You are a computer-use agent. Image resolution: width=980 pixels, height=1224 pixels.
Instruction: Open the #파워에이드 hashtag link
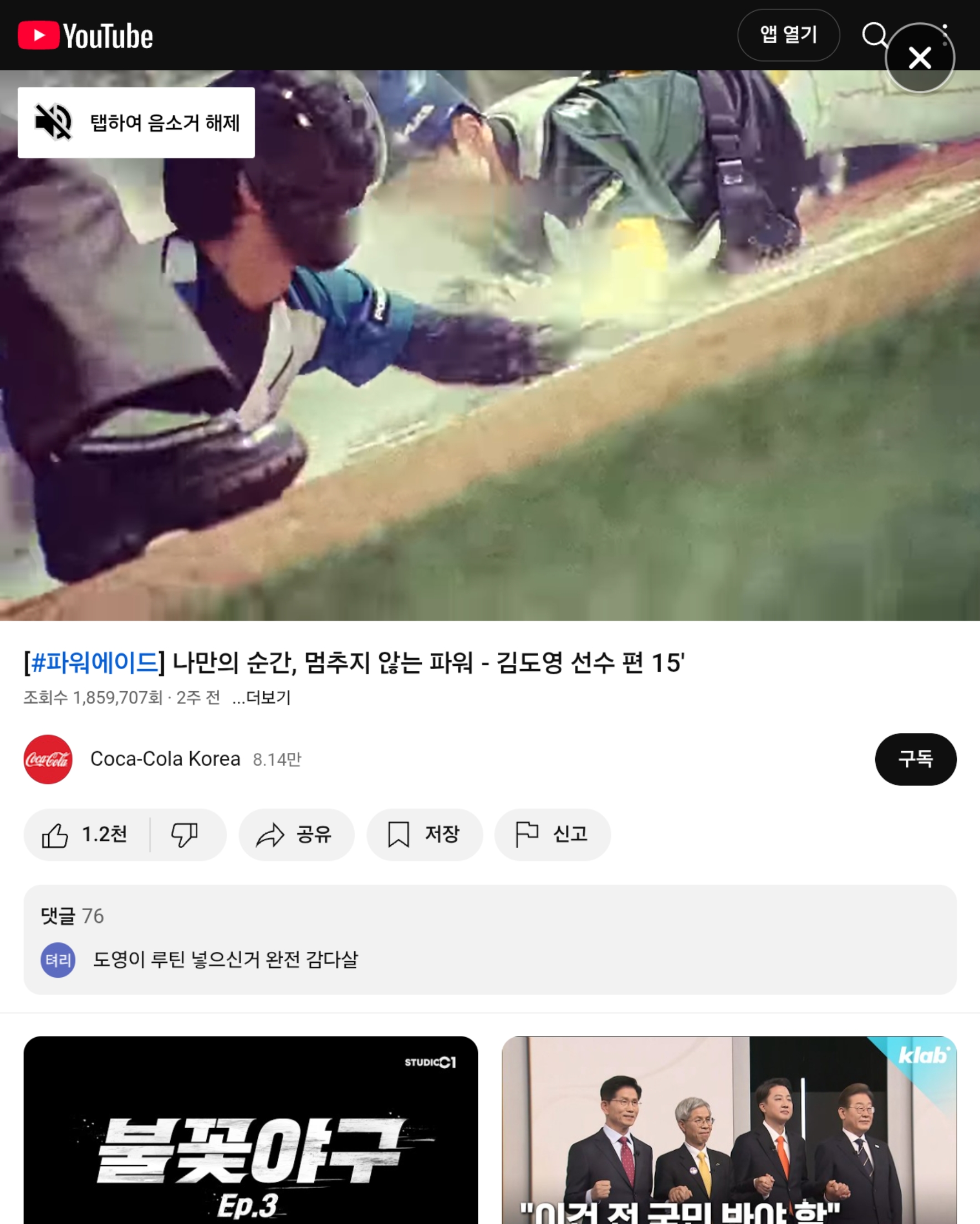94,662
